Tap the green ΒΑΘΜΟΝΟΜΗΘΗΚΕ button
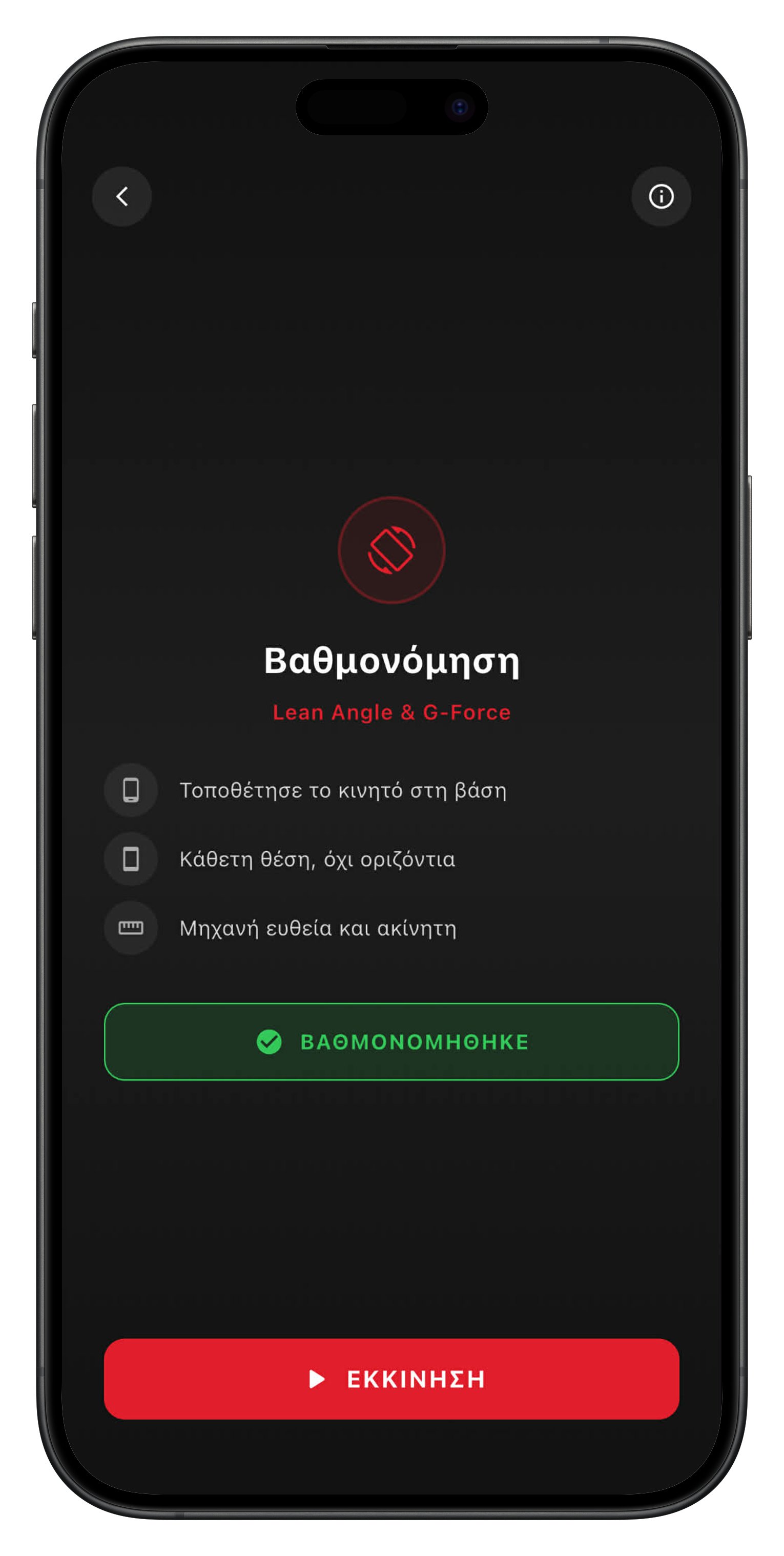 point(391,1041)
